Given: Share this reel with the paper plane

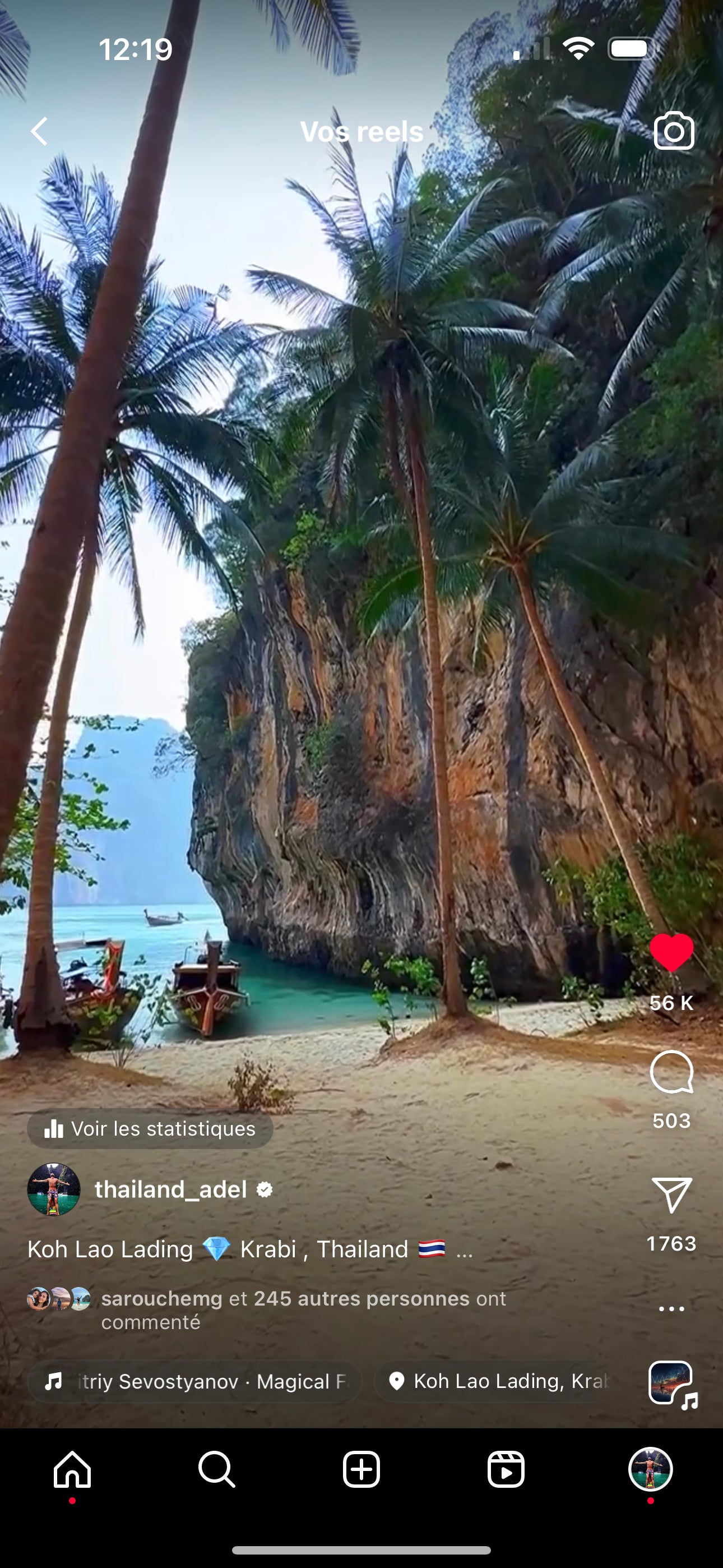Looking at the screenshot, I should click(671, 1195).
